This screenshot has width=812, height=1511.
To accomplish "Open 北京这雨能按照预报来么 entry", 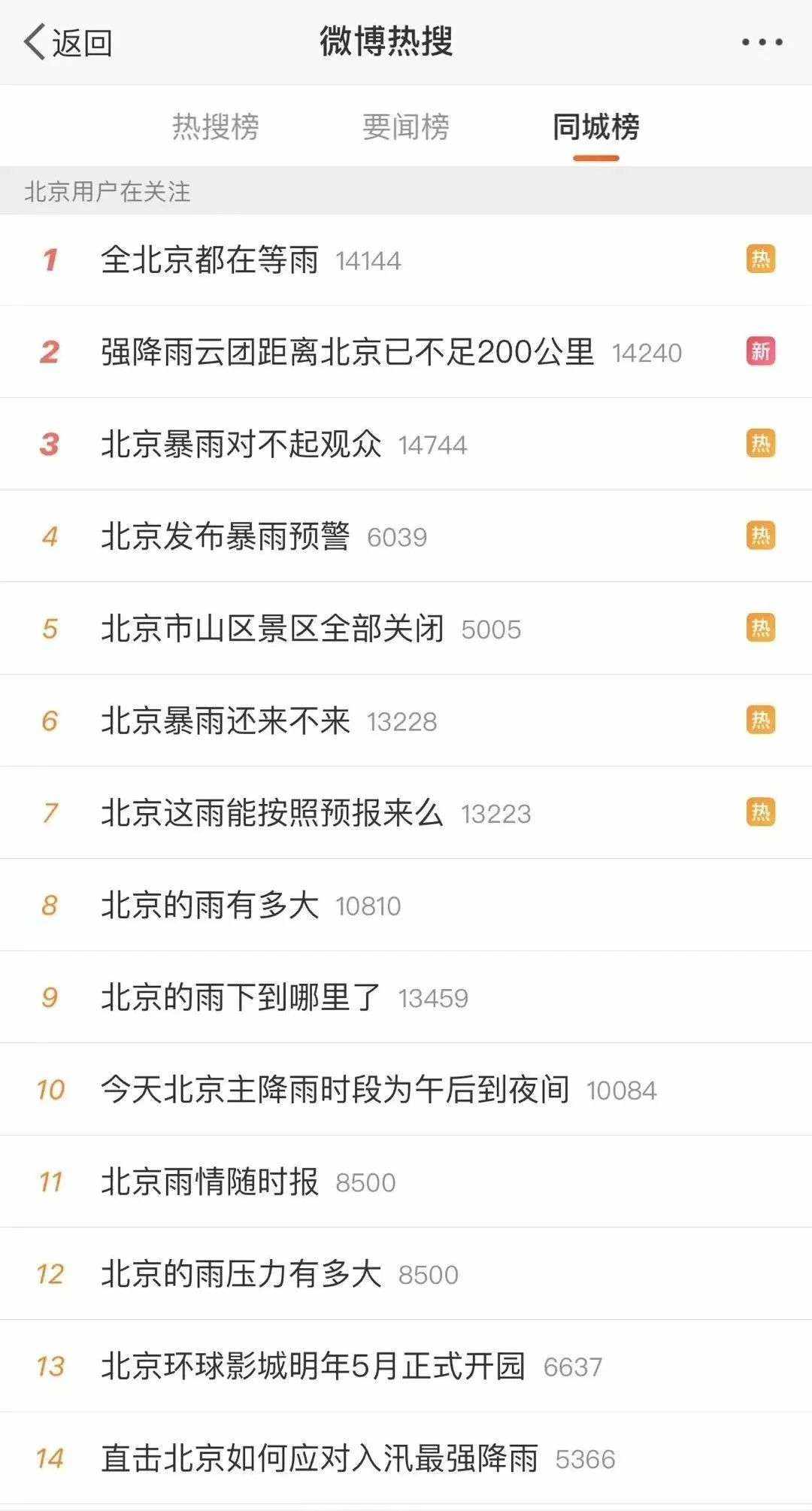I will tap(272, 813).
